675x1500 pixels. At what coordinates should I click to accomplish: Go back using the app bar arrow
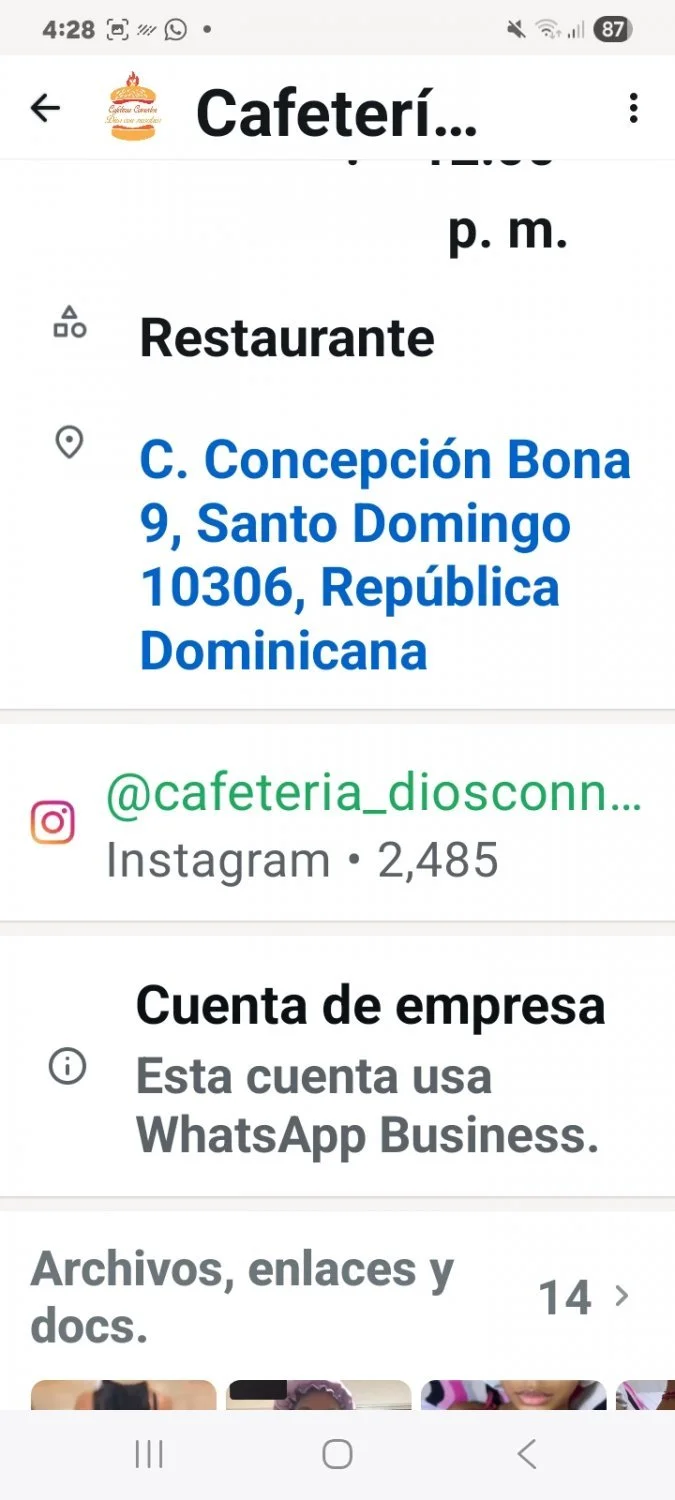(x=46, y=108)
